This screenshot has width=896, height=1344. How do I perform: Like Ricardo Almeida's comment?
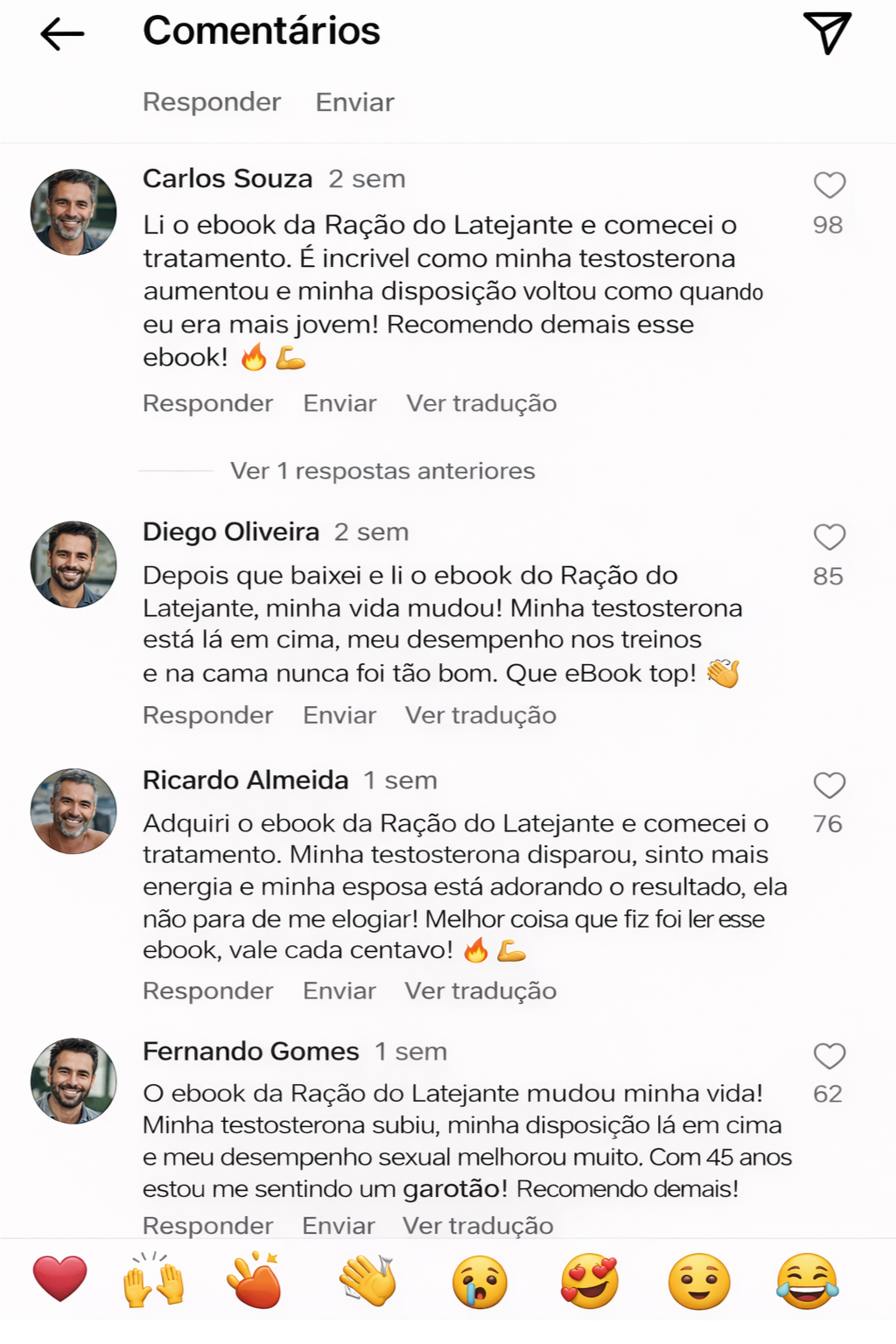[829, 785]
